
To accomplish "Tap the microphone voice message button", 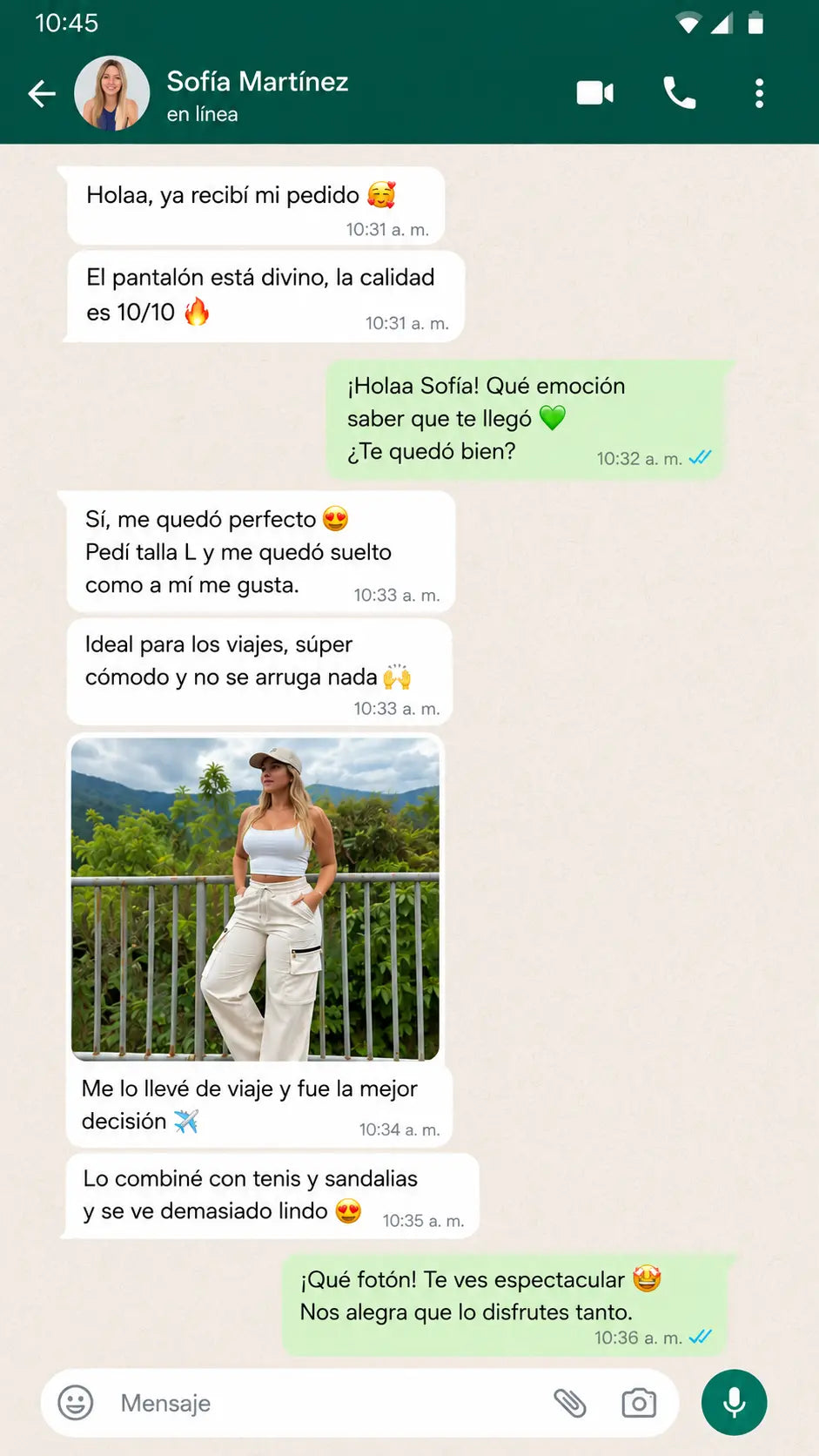I will tap(735, 1403).
